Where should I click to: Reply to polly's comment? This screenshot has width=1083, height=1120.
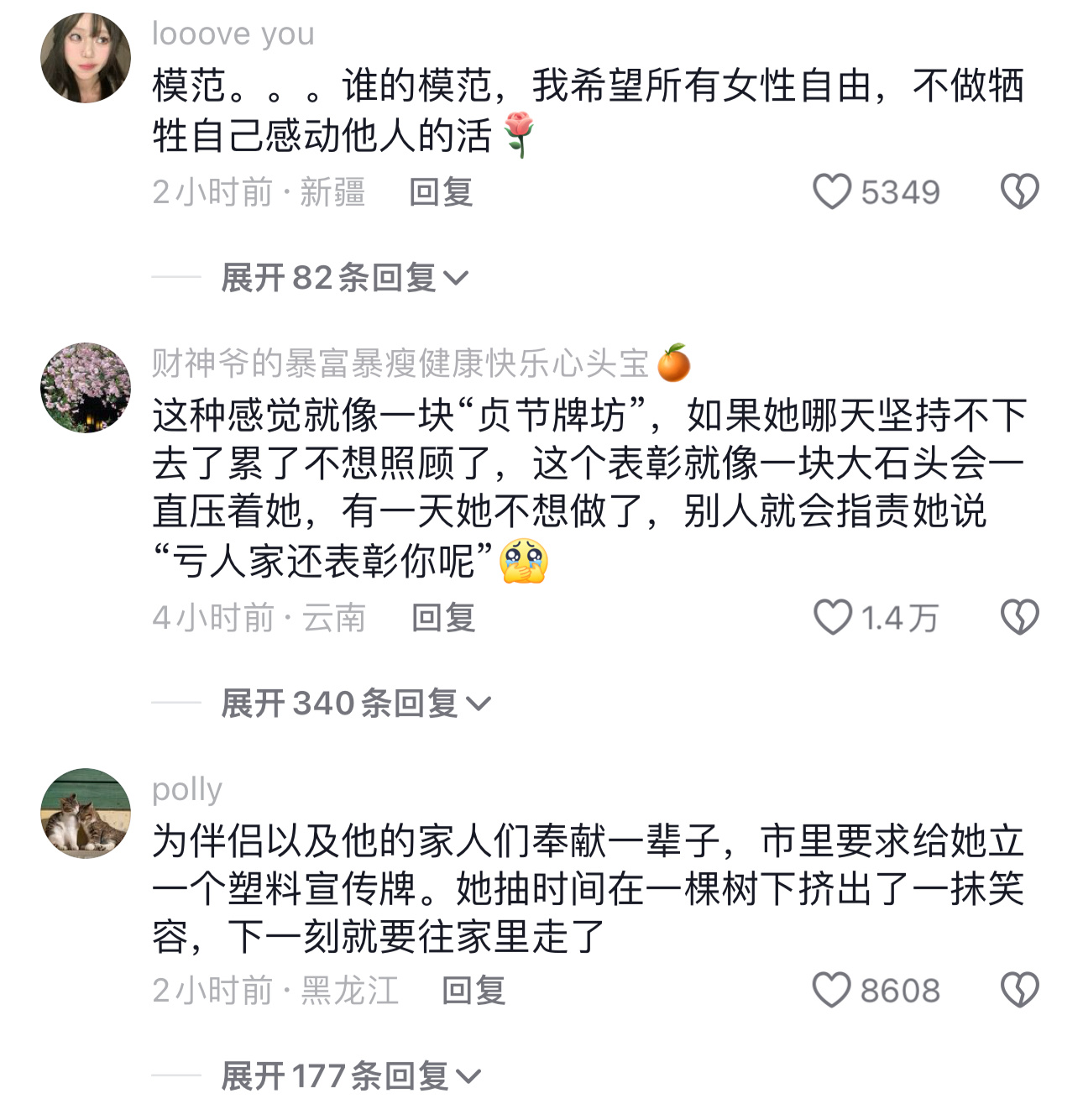[x=473, y=991]
